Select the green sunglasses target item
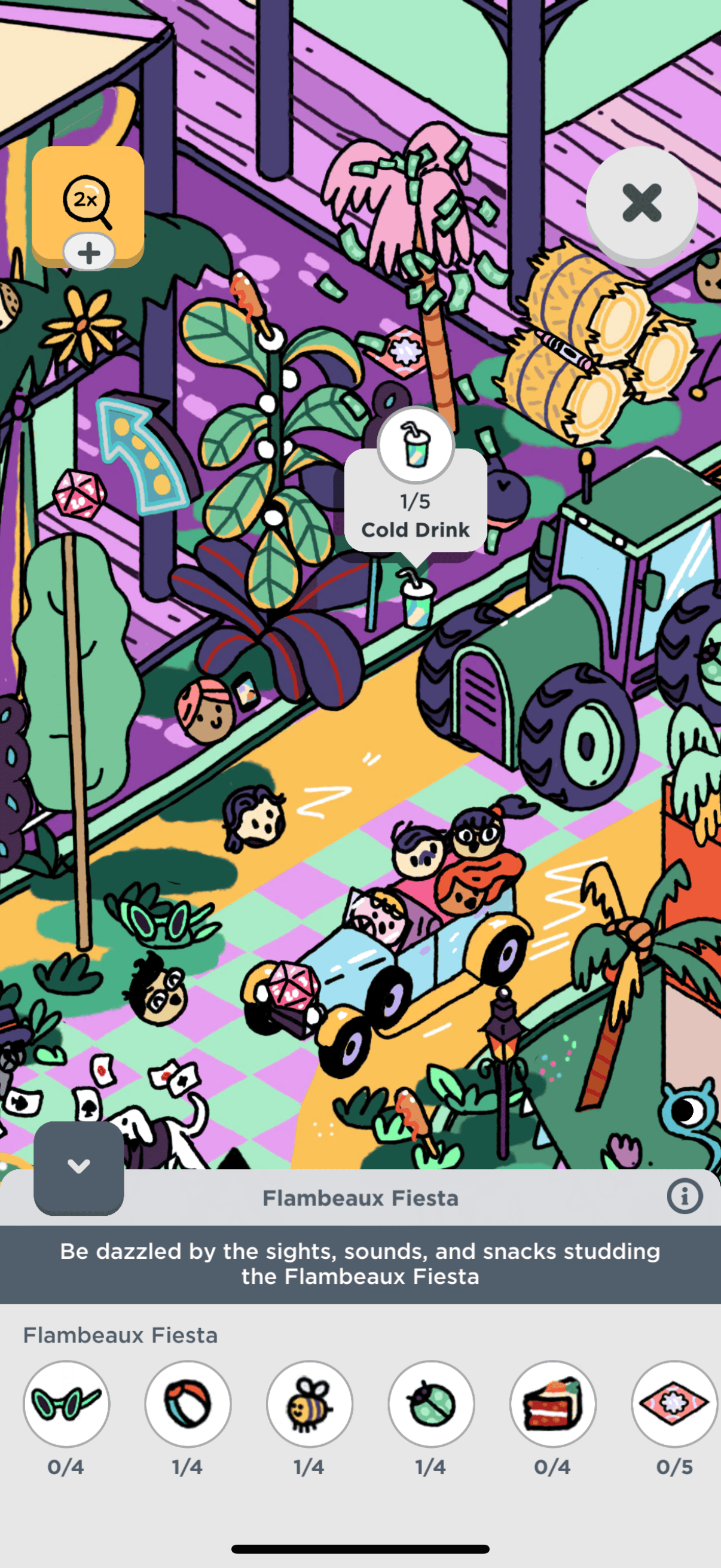721x1568 pixels. 66,1402
